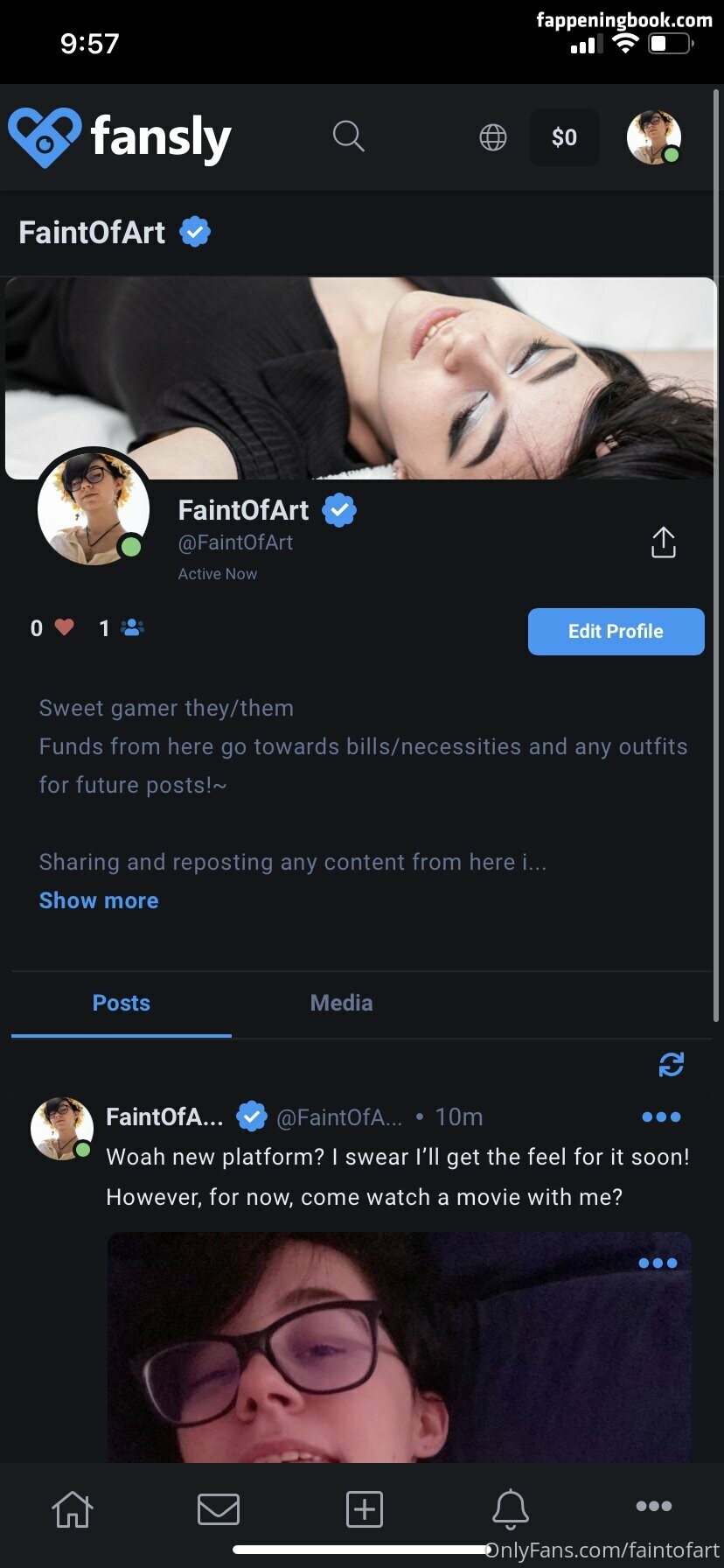This screenshot has height=1568, width=724.
Task: Open the notifications bell
Action: tap(511, 1509)
